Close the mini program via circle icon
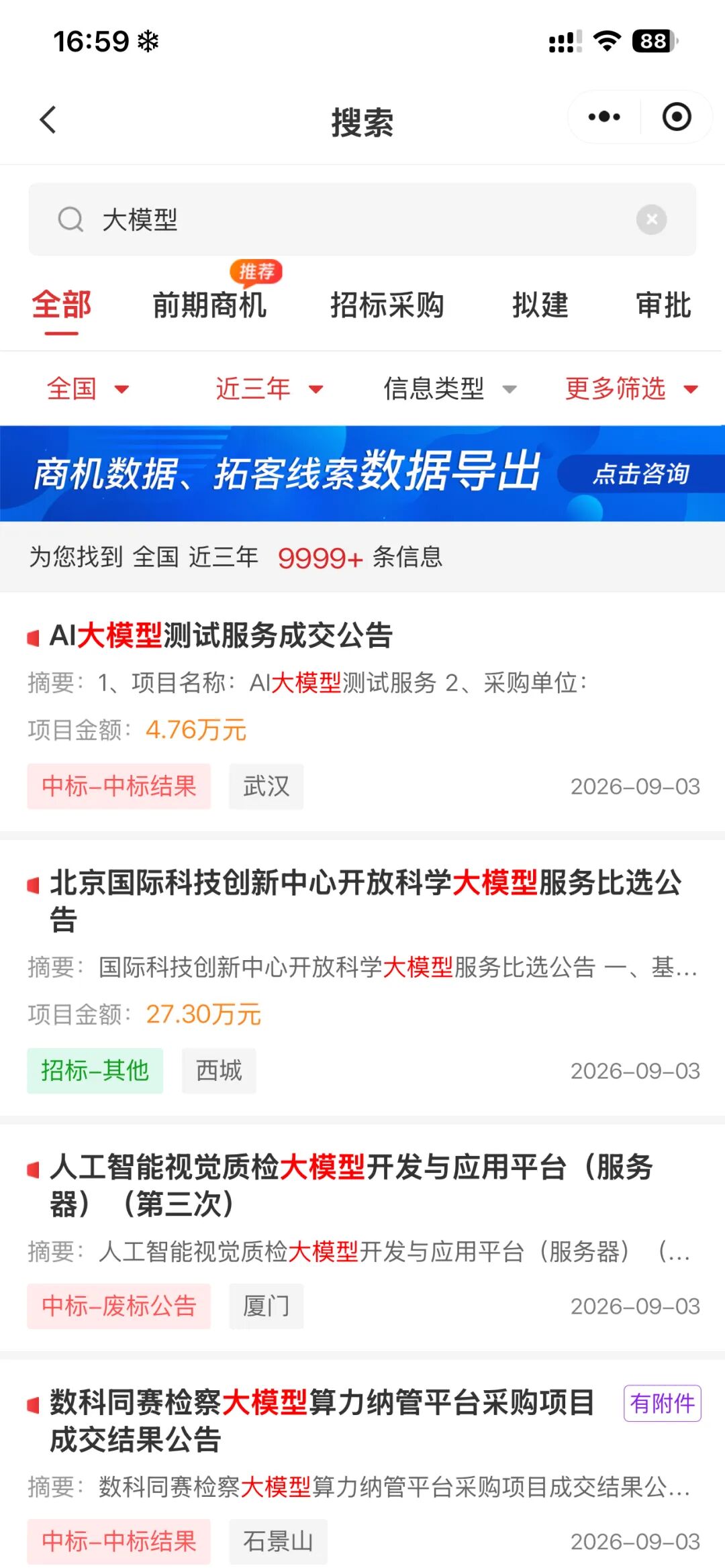Screen dimensions: 725x1568 pos(676,117)
